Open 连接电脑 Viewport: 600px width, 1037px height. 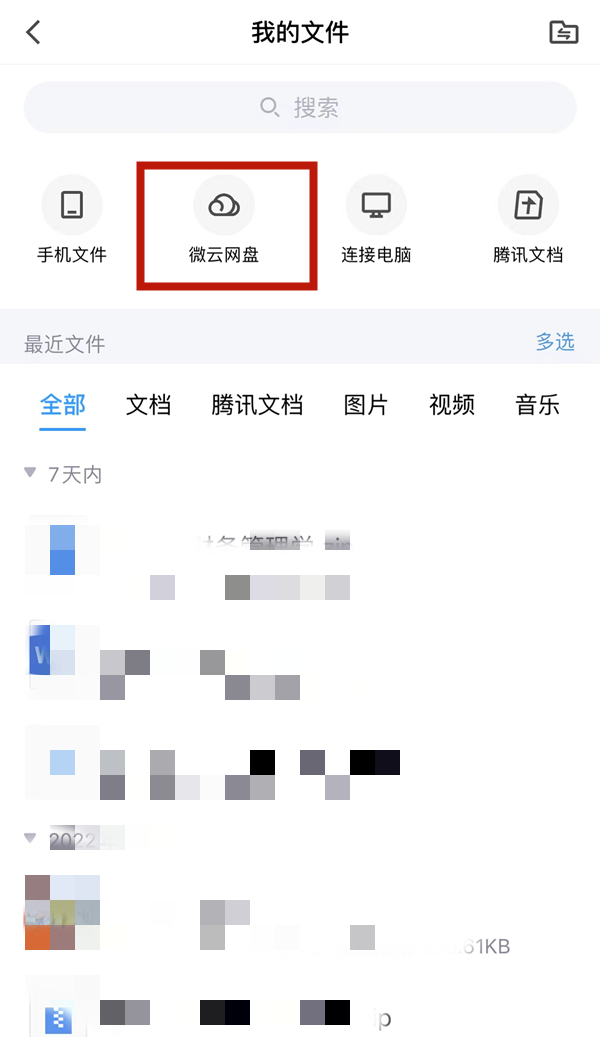376,220
